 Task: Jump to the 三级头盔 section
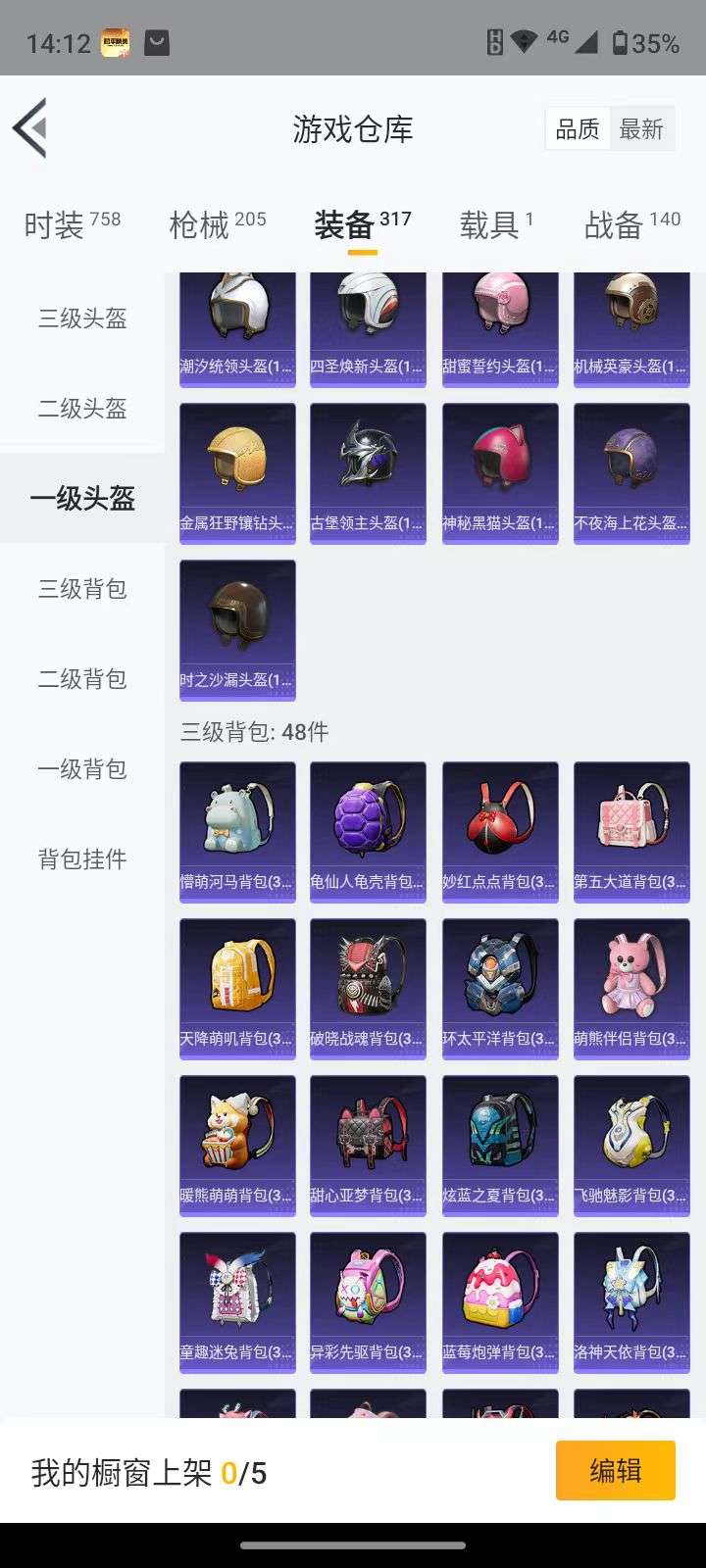coord(82,318)
